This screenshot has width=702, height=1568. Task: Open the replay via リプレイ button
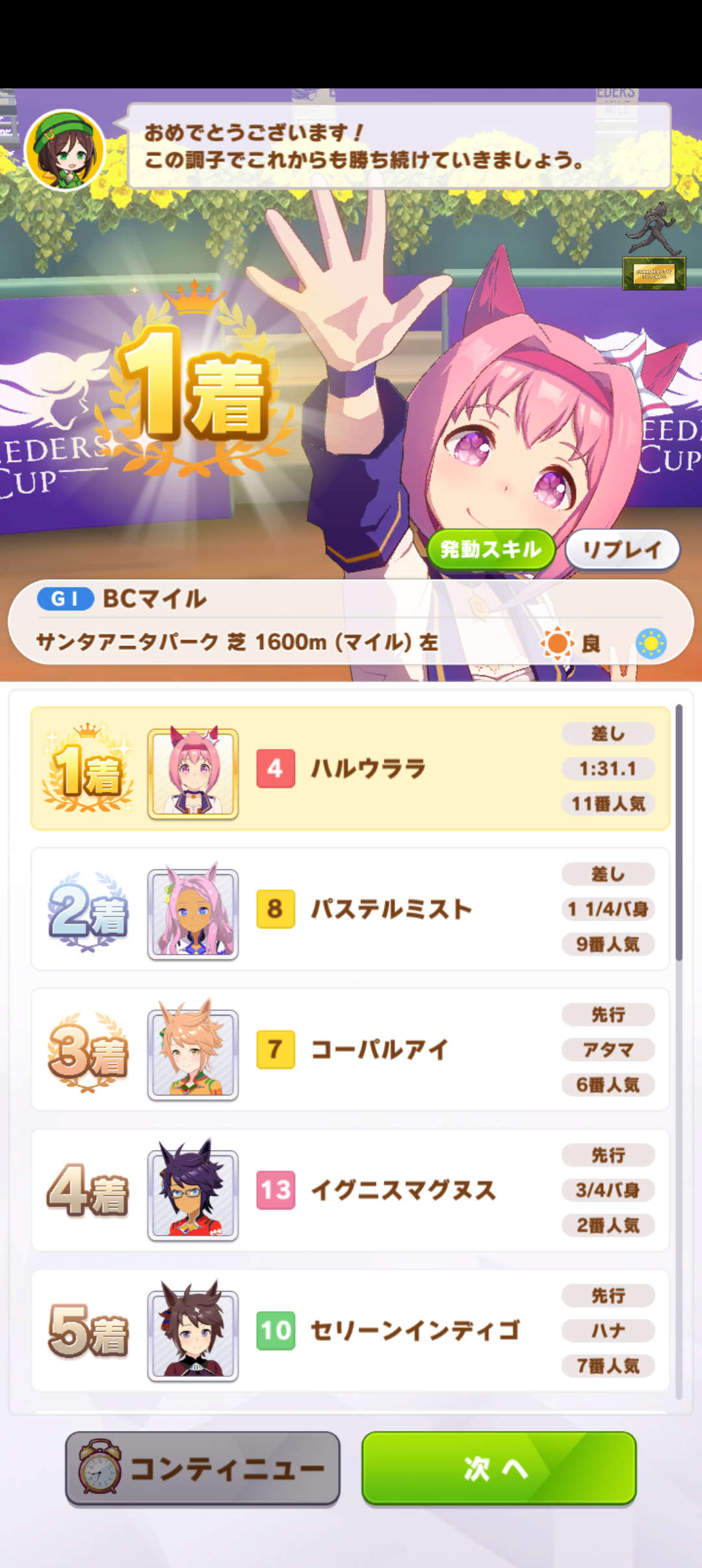621,548
